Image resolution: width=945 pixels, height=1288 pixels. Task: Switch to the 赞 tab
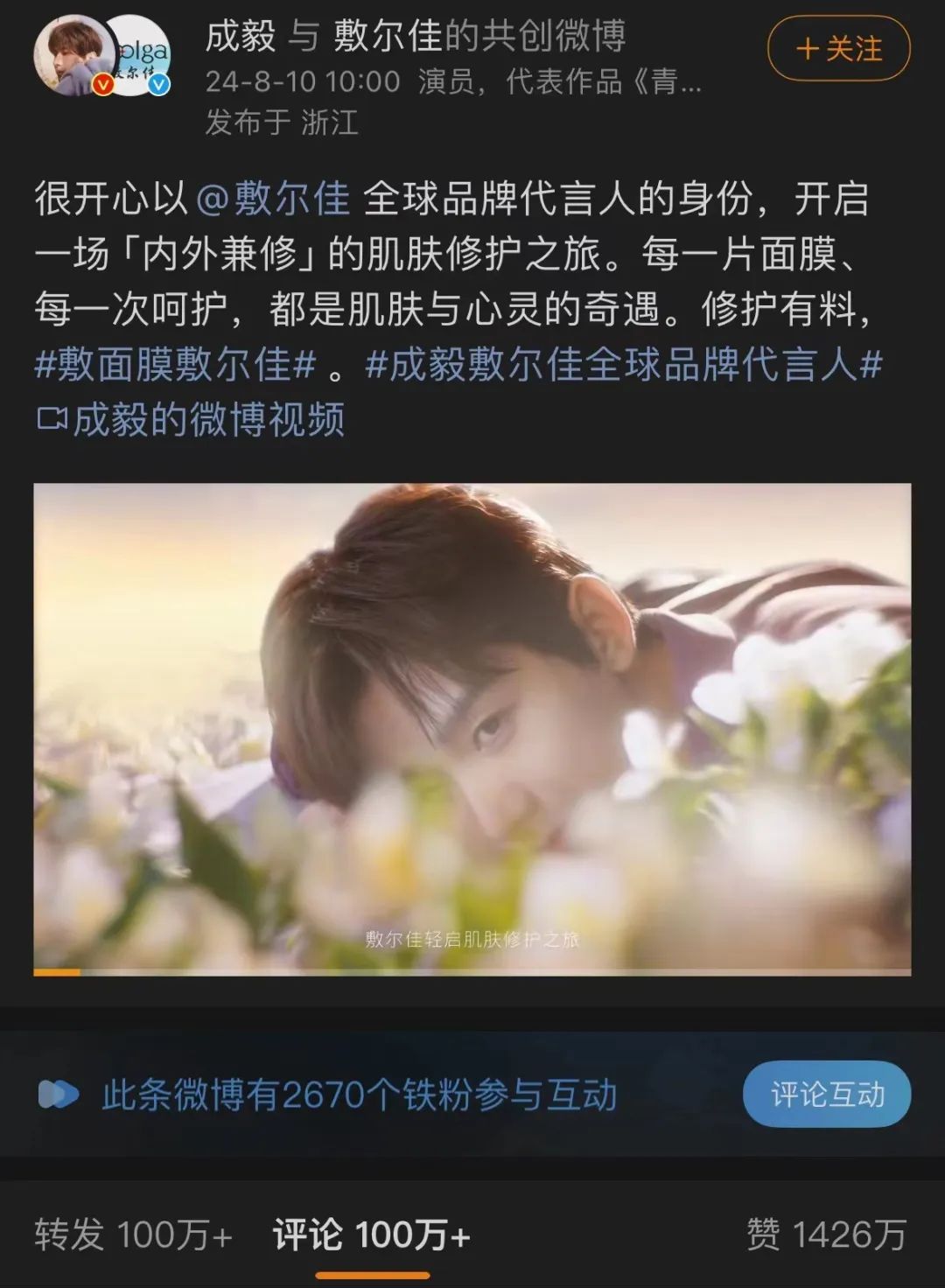826,1235
